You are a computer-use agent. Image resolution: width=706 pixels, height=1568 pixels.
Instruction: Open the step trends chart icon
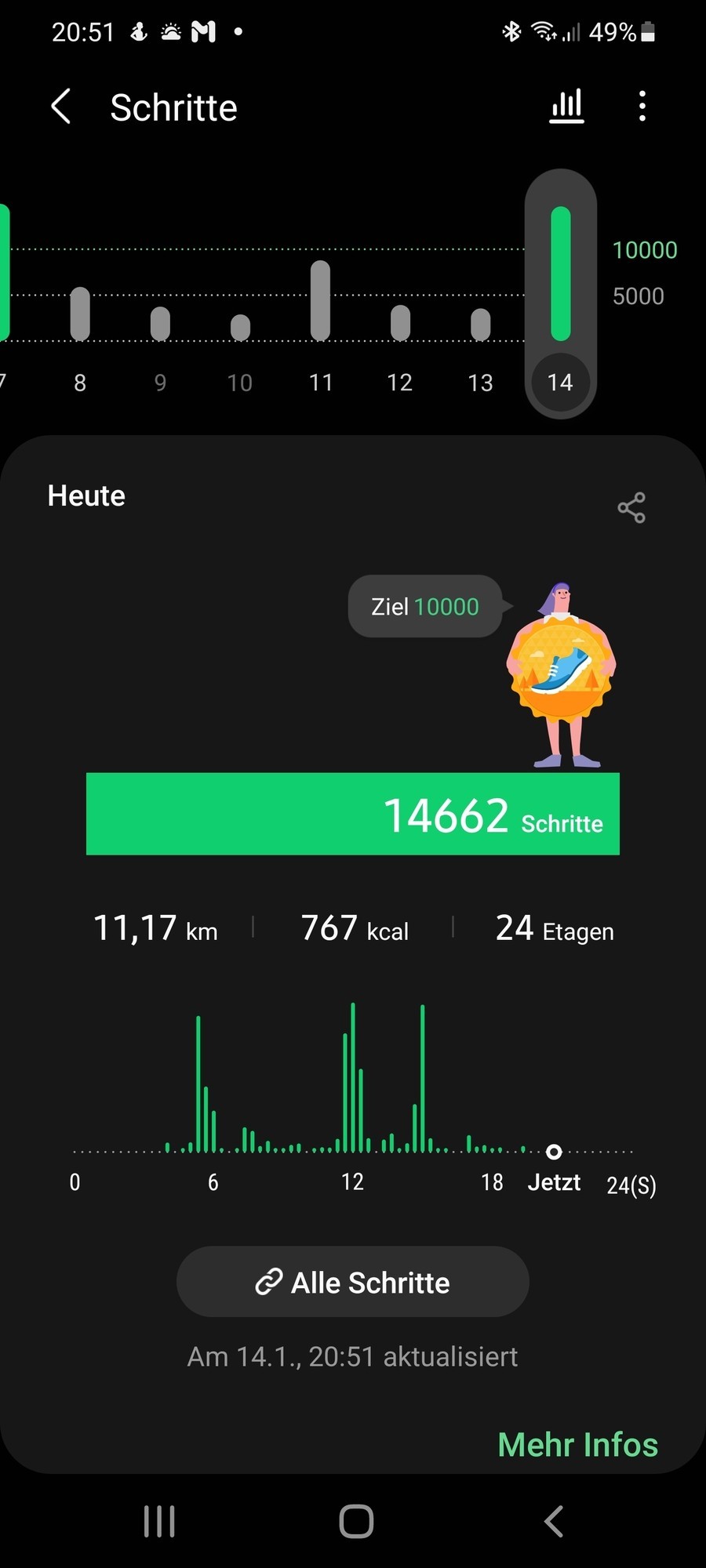tap(566, 107)
